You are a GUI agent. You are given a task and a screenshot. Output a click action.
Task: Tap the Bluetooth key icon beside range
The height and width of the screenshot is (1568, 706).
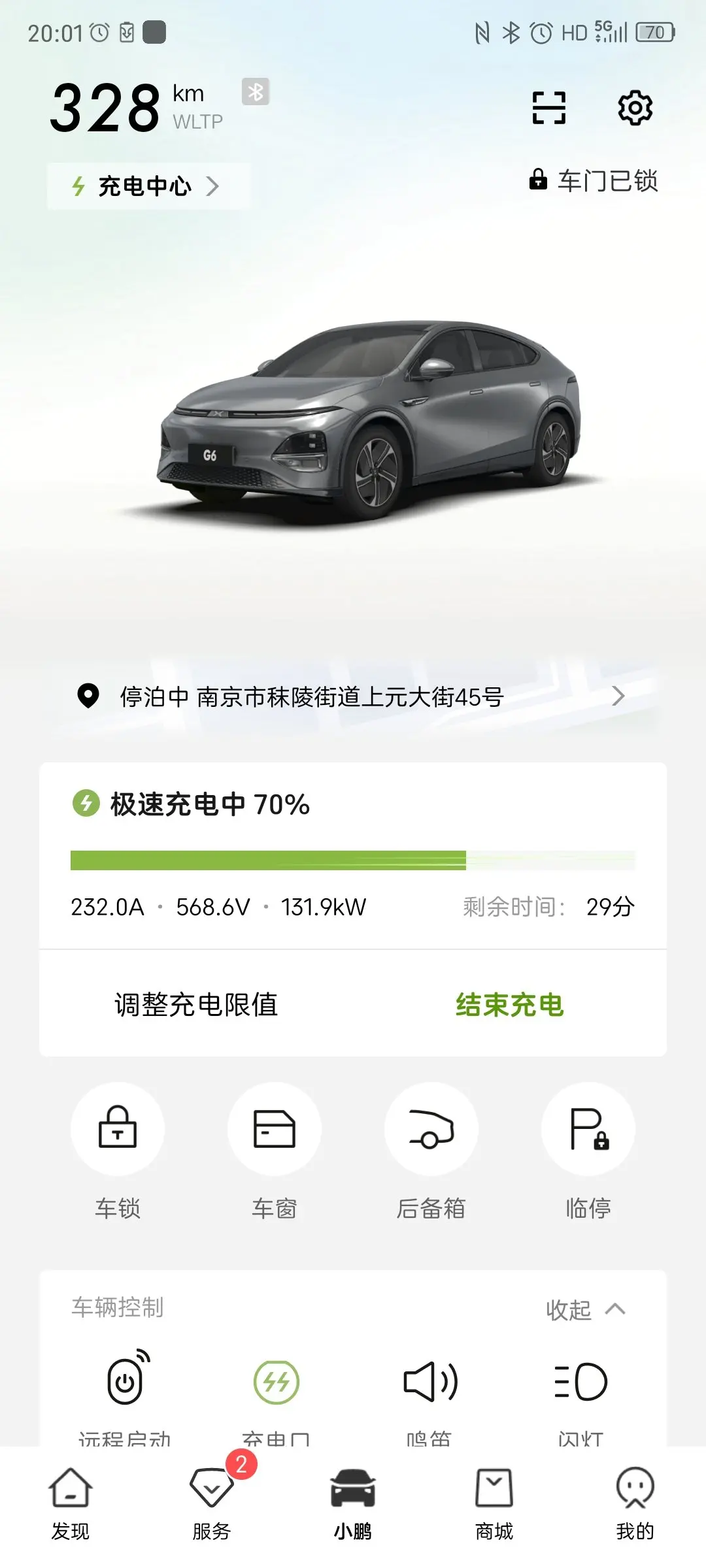256,91
